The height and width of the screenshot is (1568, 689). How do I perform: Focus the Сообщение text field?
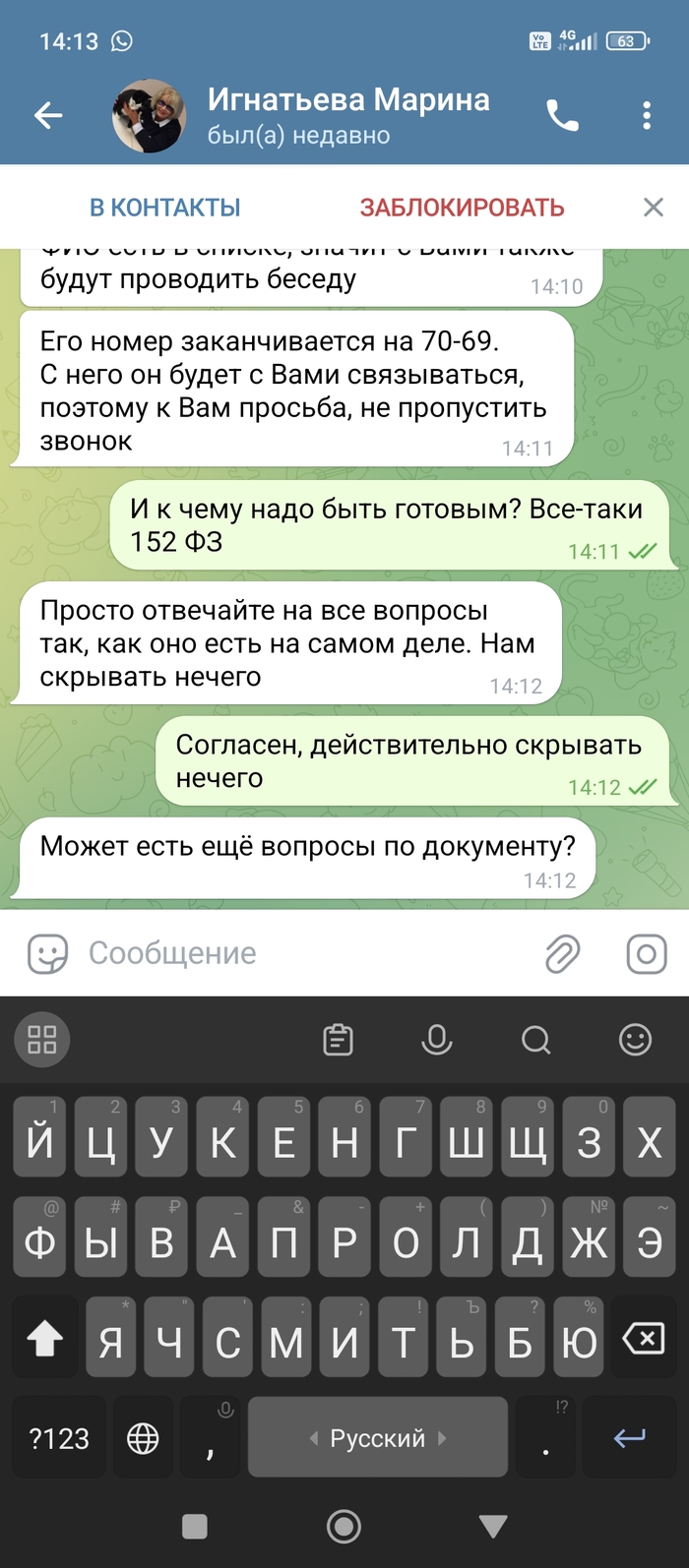pos(295,953)
